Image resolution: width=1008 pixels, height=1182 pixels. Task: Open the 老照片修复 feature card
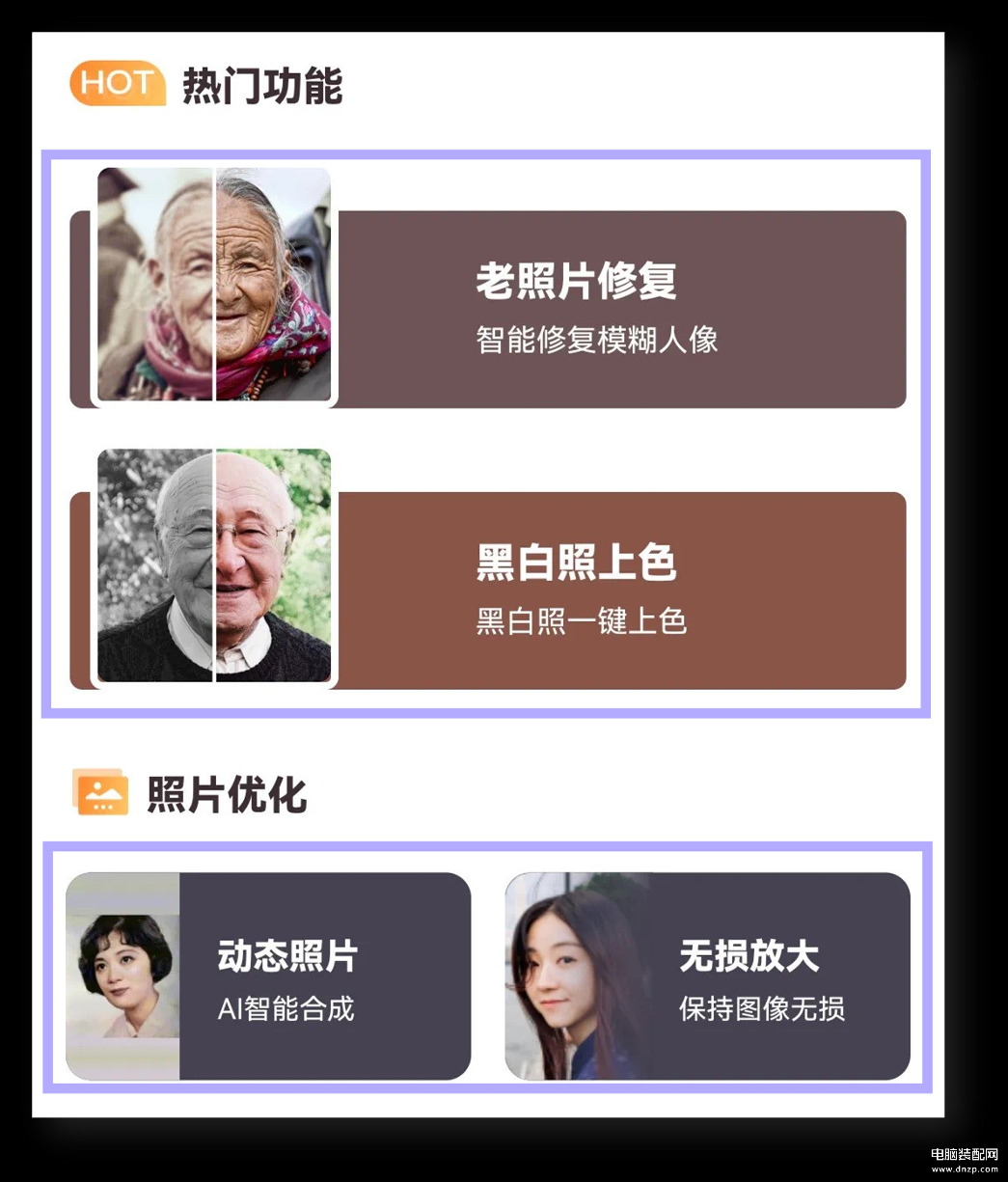pyautogui.click(x=576, y=309)
